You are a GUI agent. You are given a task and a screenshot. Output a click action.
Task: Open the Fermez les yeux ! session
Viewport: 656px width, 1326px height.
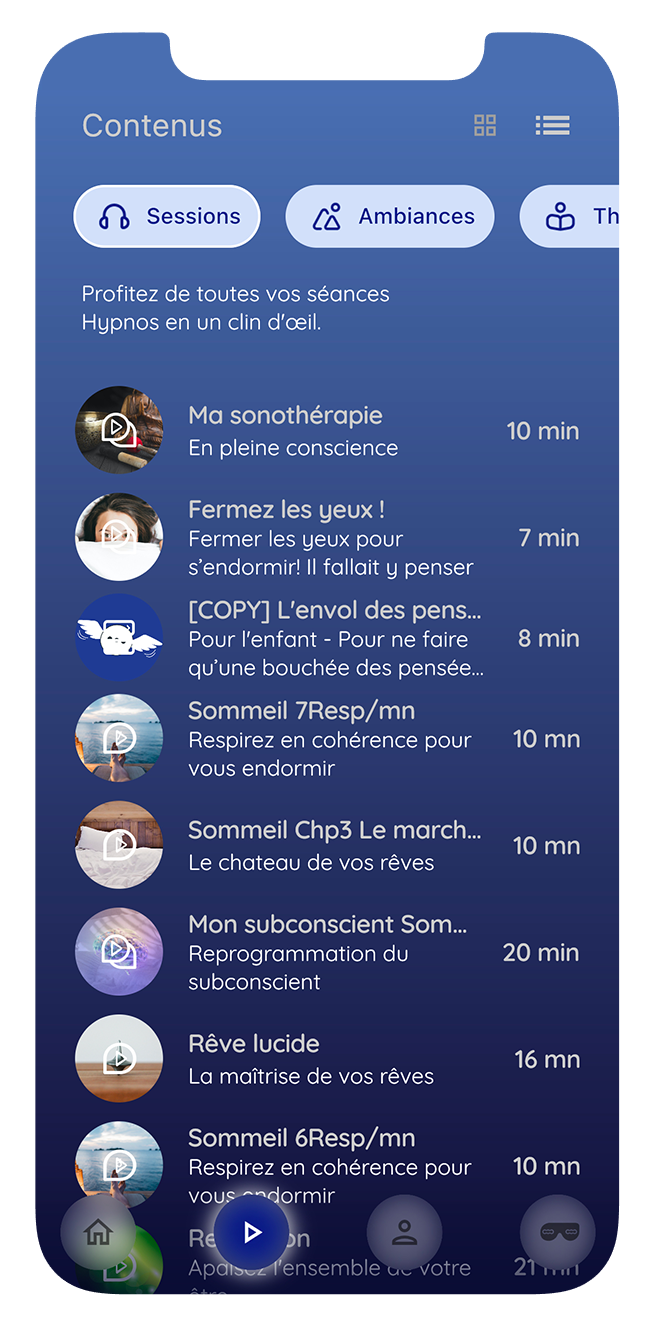328,538
